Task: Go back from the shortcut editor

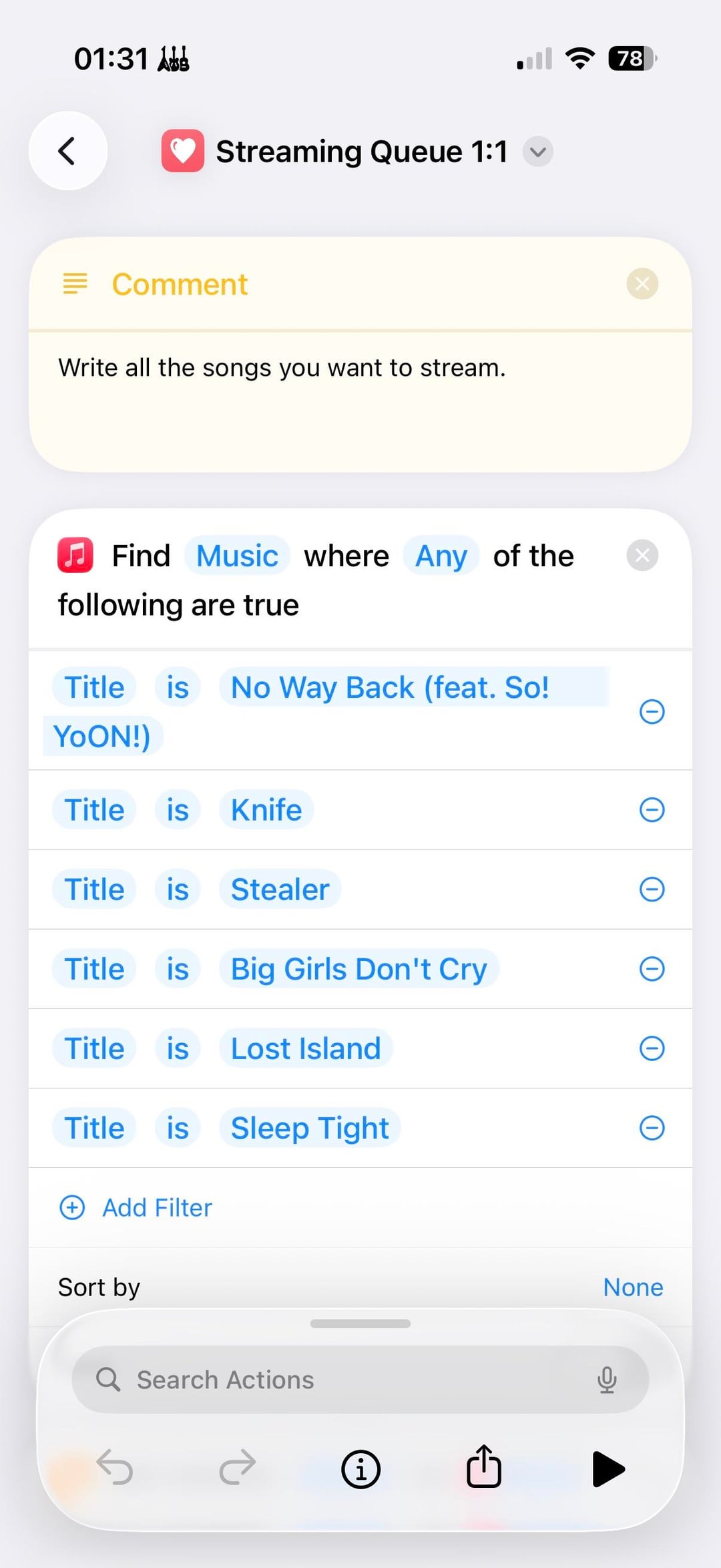Action: point(67,151)
